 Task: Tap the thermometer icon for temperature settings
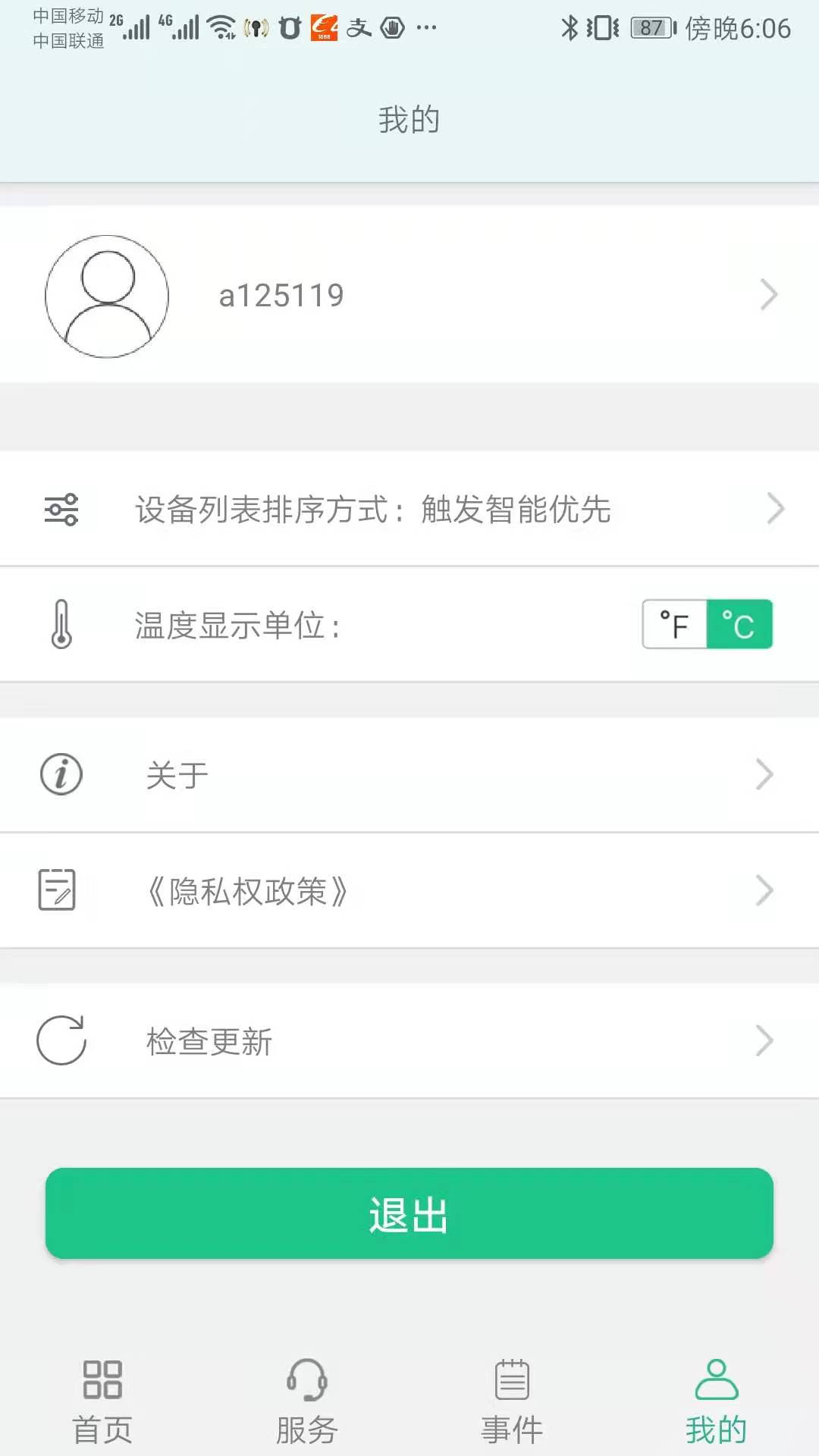[x=61, y=623]
